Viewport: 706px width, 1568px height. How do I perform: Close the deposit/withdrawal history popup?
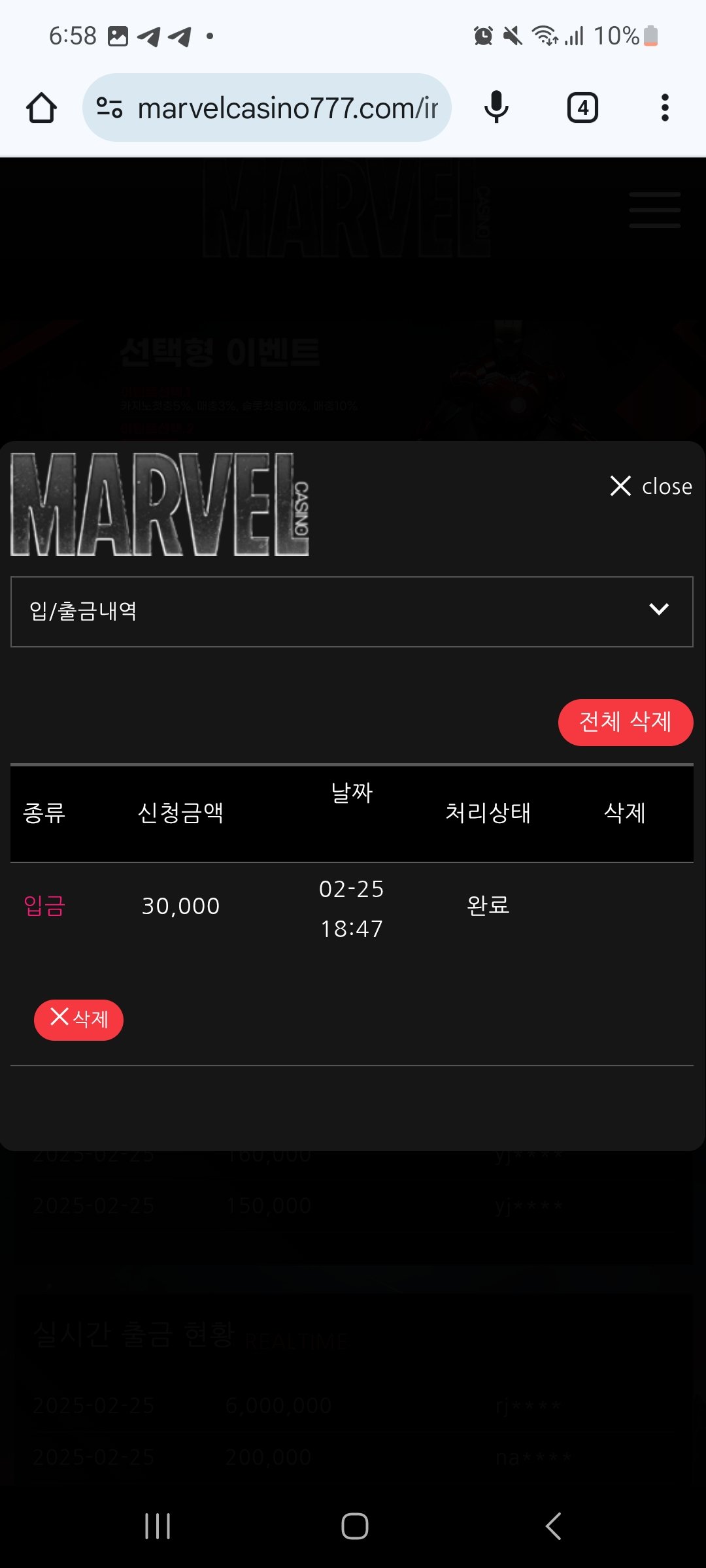pos(650,486)
